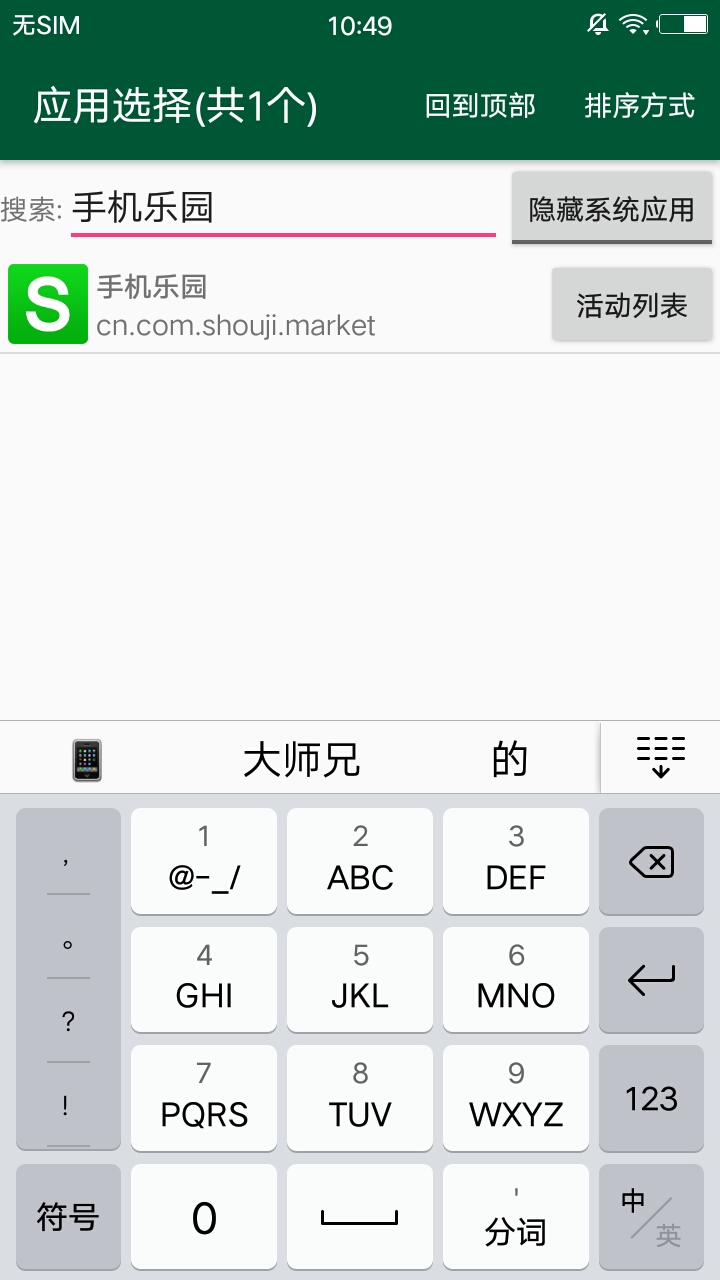Open 活动列表 for 手机乐园
The width and height of the screenshot is (720, 1280).
[631, 305]
